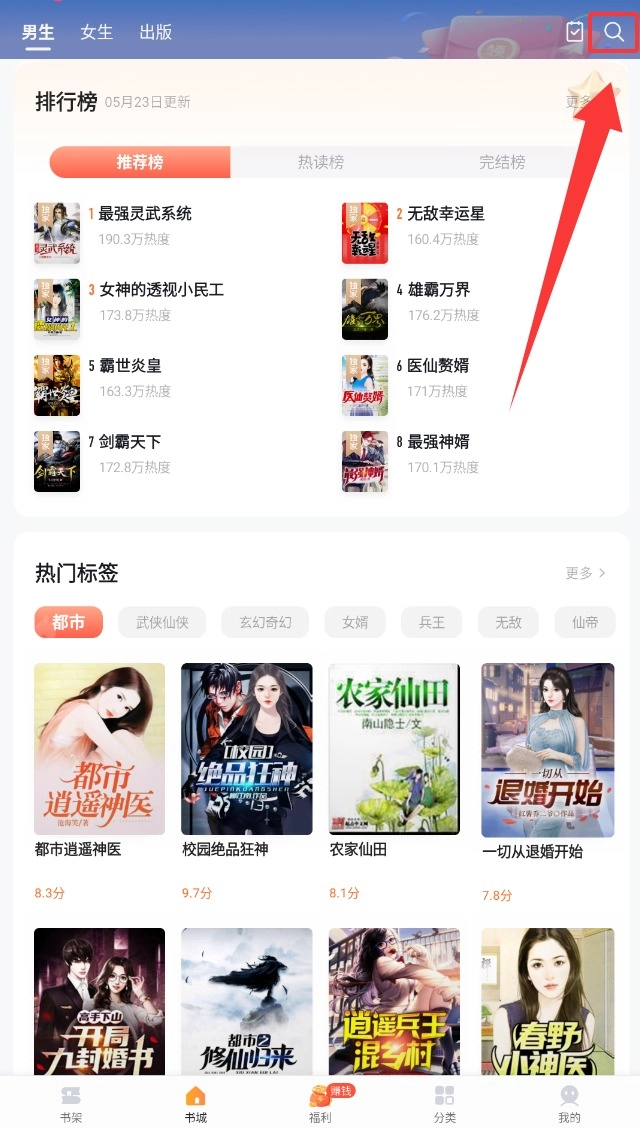This screenshot has height=1128, width=640.
Task: Switch to the 出版 top tab
Action: 155,32
